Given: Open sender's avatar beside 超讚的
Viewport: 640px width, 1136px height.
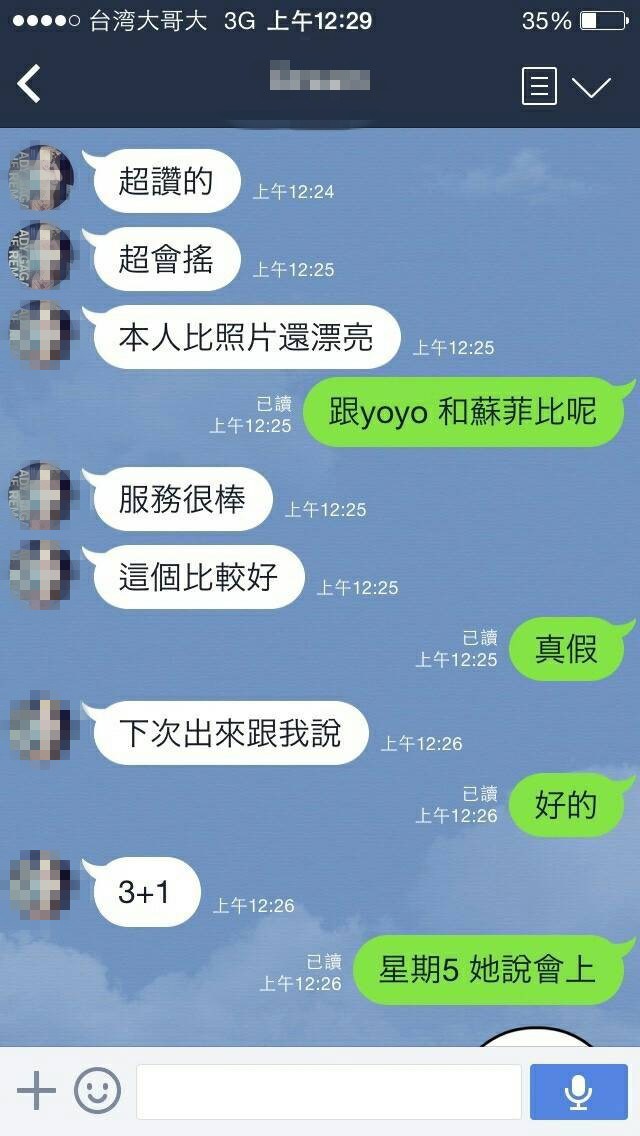Looking at the screenshot, I should 41,176.
